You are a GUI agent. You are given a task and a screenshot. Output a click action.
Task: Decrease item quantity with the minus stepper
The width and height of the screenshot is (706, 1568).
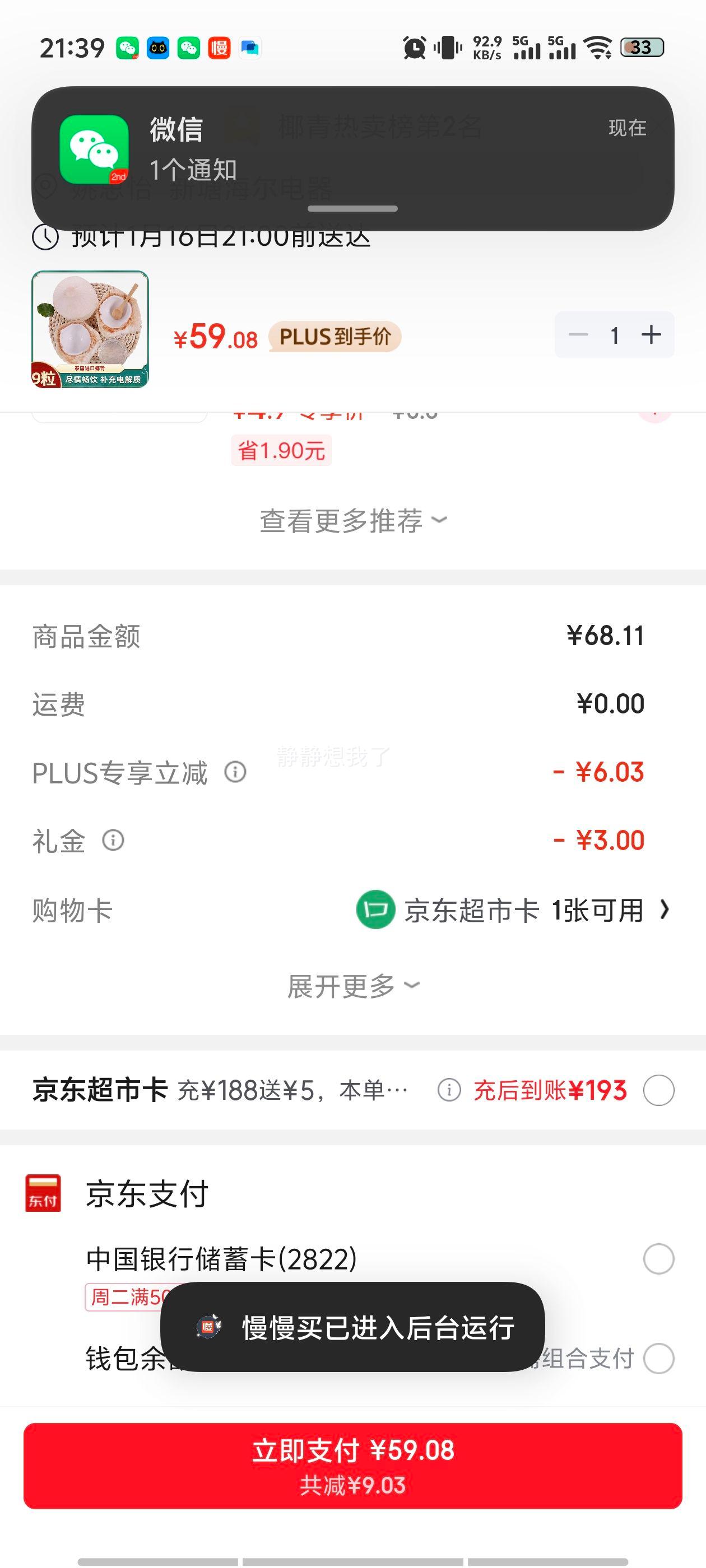(x=578, y=334)
